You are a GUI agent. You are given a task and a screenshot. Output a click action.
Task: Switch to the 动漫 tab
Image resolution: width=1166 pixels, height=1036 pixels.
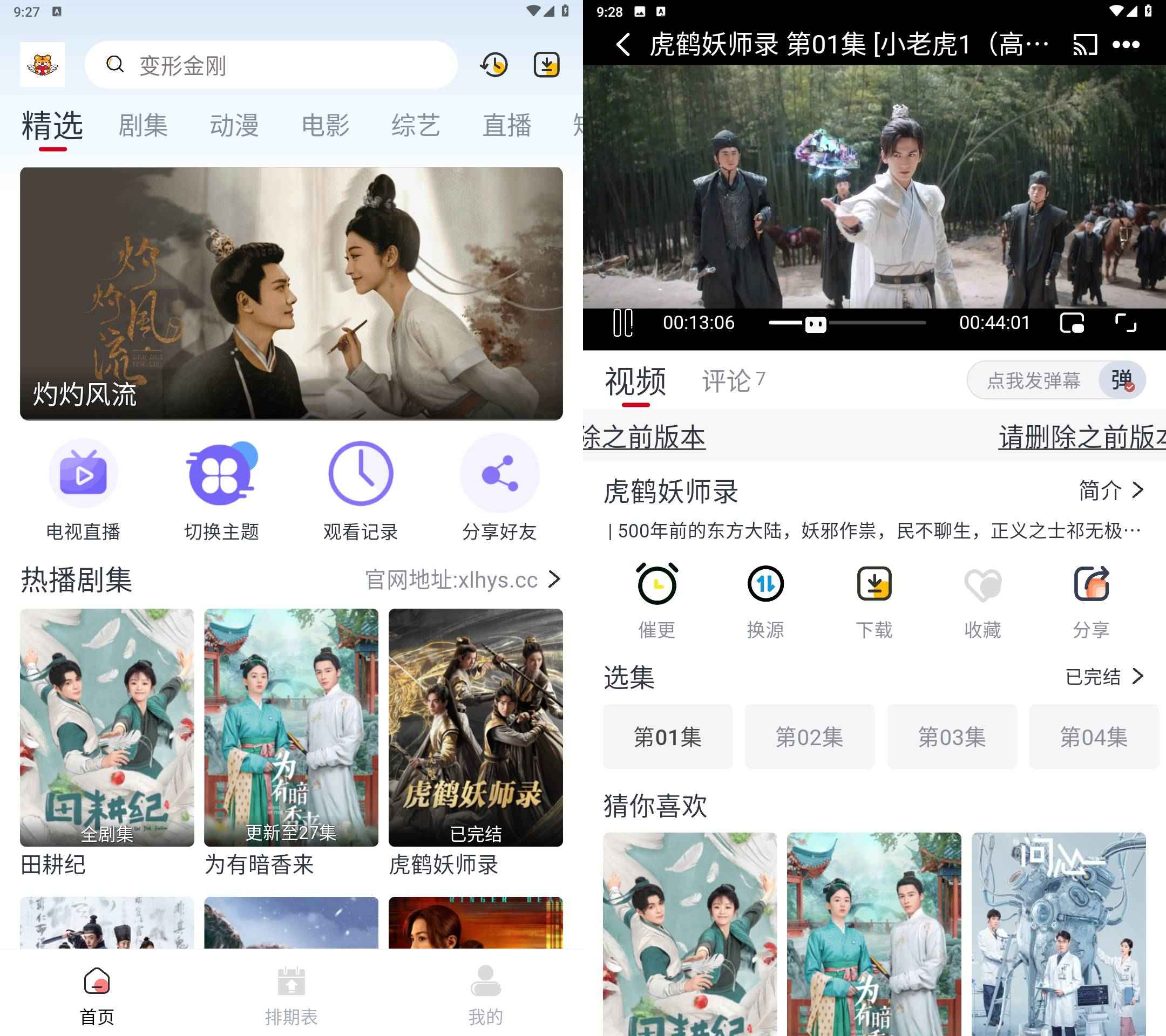[234, 125]
